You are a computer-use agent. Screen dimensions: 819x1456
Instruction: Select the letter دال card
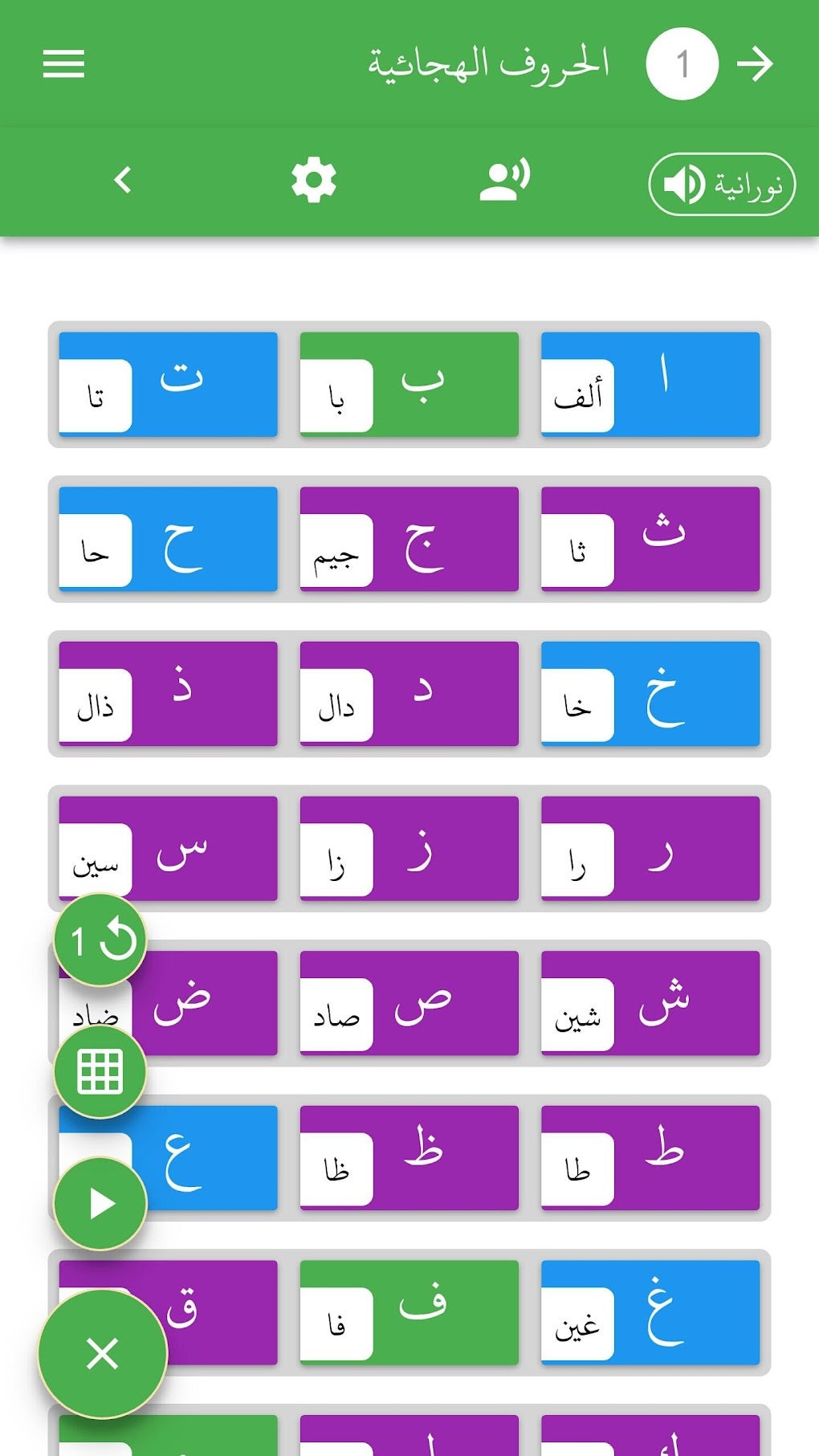pyautogui.click(x=409, y=693)
